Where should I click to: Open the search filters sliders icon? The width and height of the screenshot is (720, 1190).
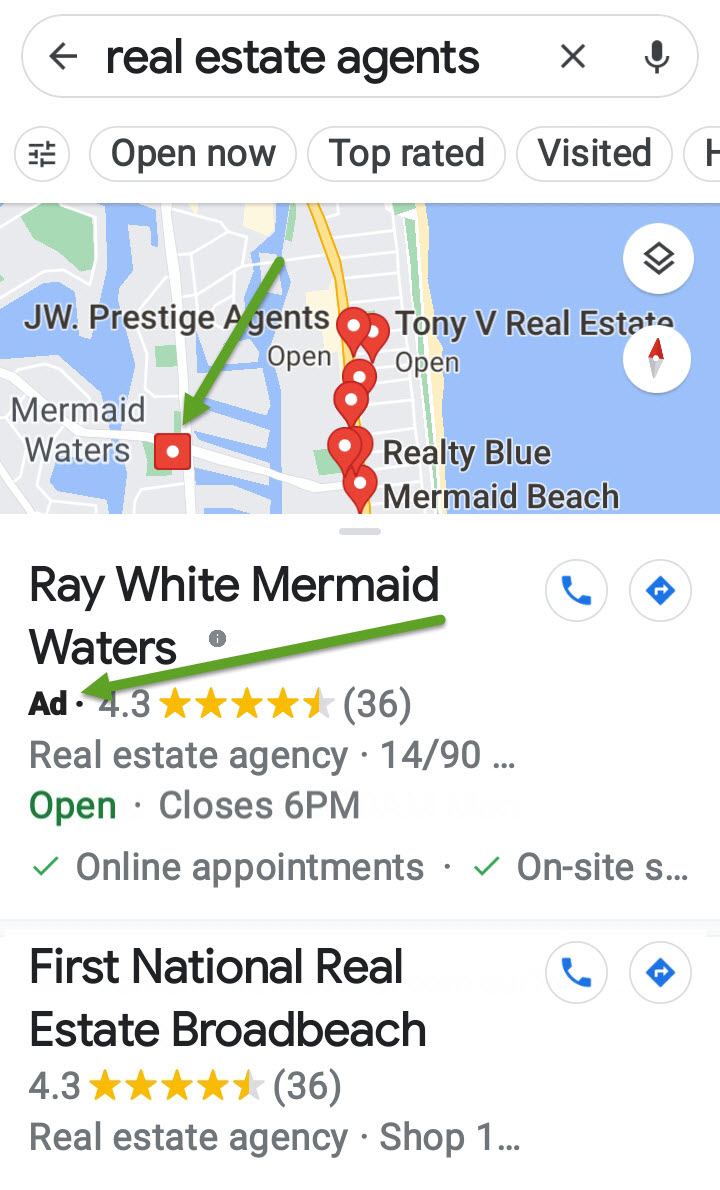click(41, 153)
